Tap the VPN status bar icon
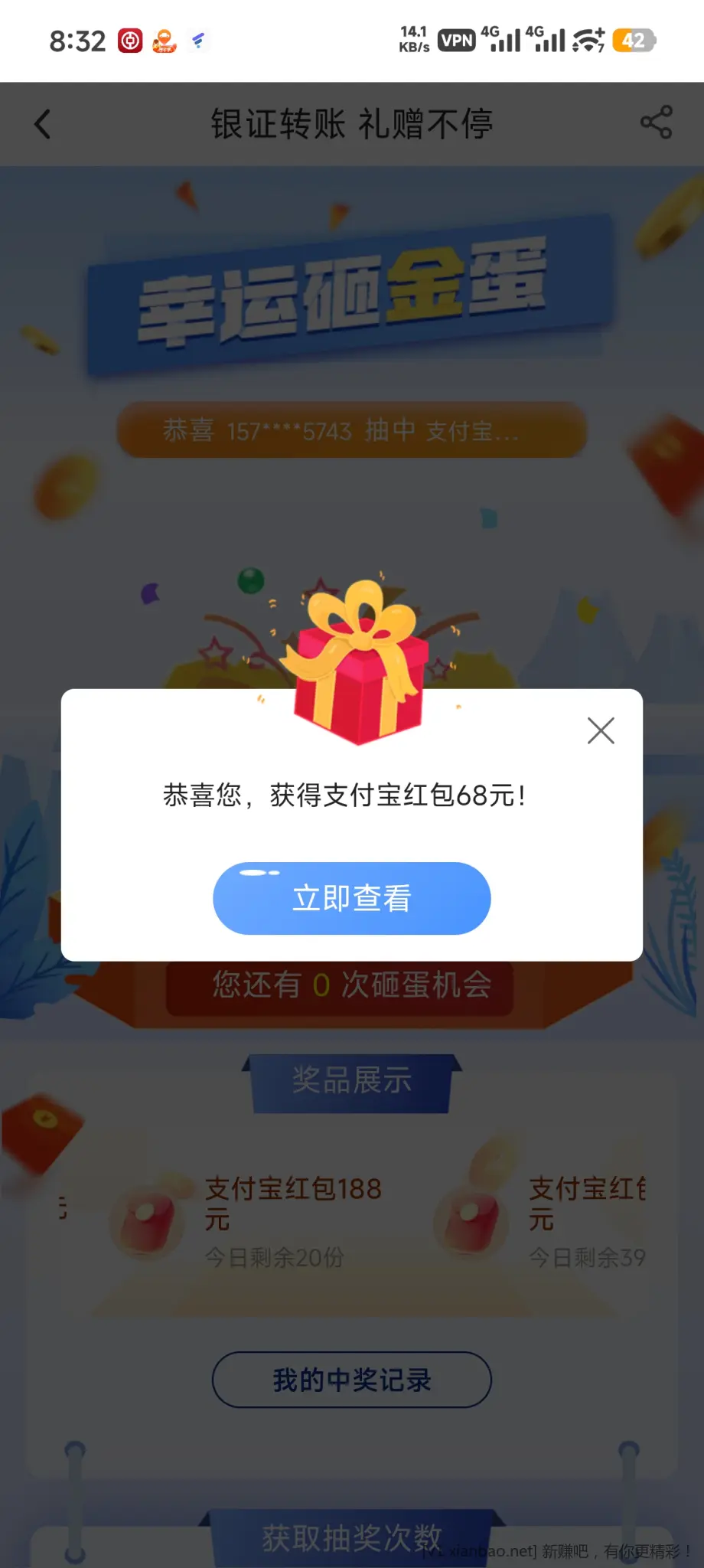Screen dimensions: 704x1568 pyautogui.click(x=456, y=40)
